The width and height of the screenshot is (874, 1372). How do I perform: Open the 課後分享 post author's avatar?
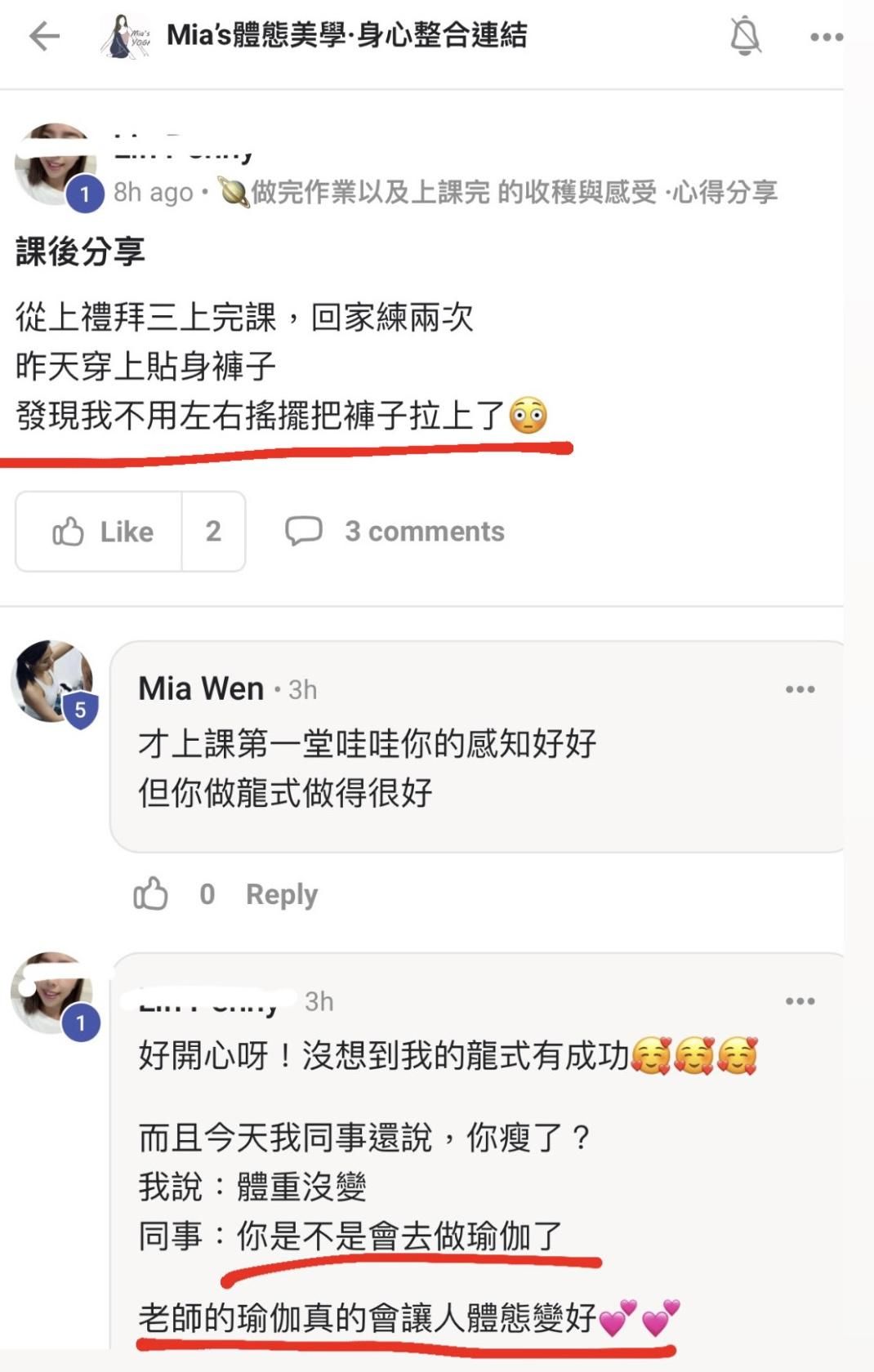(56, 165)
